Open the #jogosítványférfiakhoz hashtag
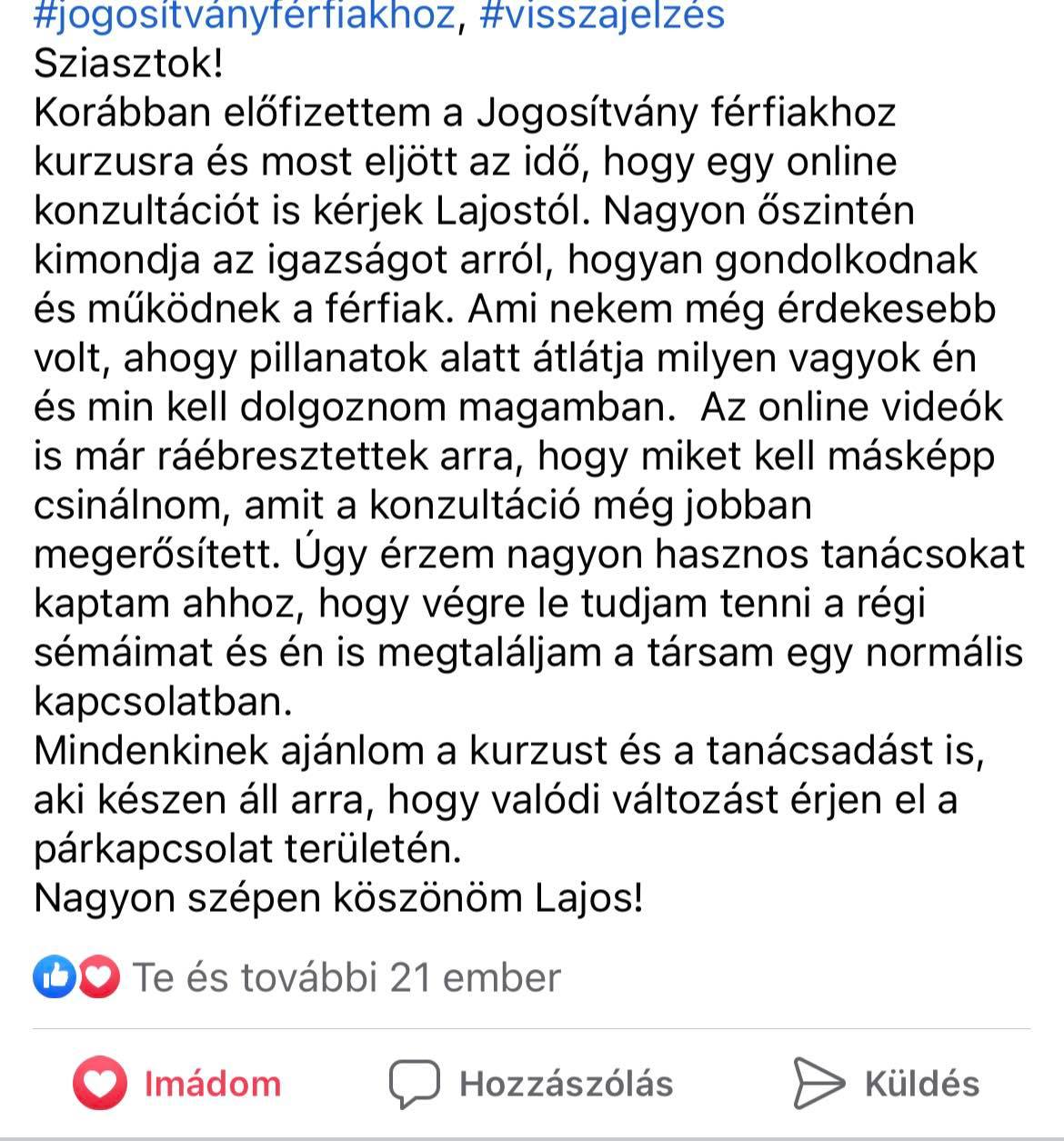The width and height of the screenshot is (1064, 1141). [244, 15]
